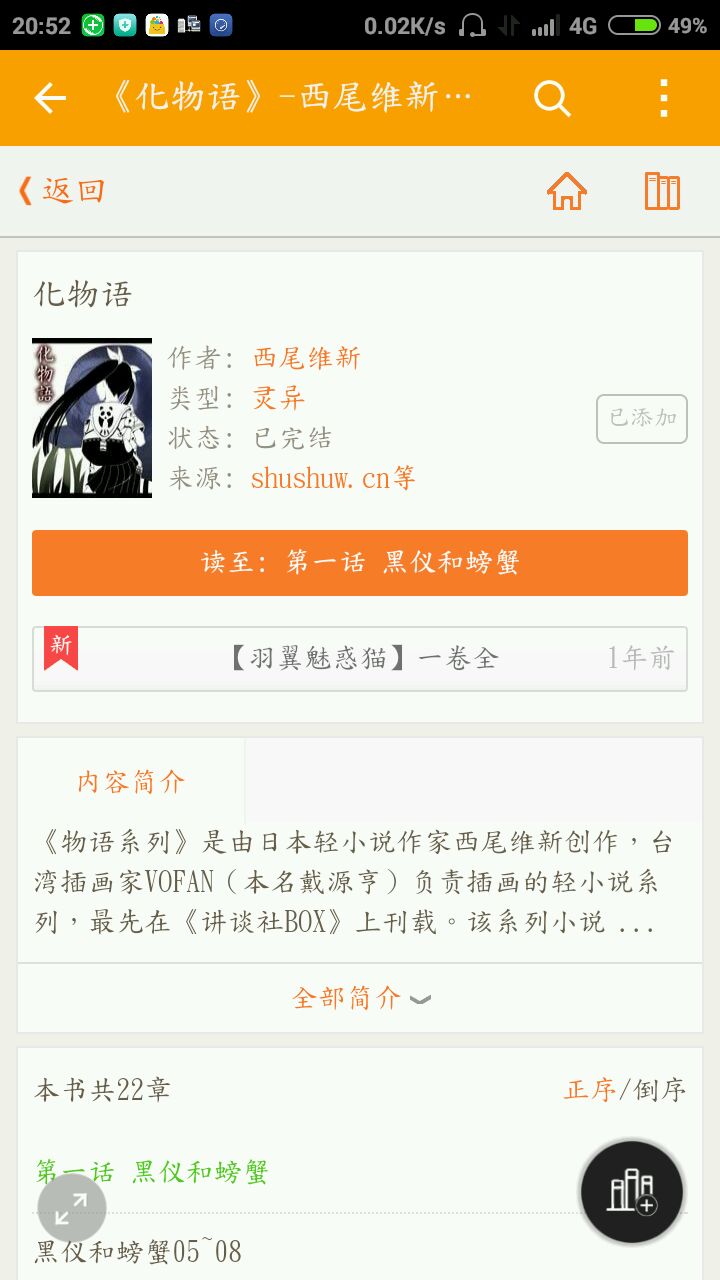Tap the 返回 link
The width and height of the screenshot is (720, 1280).
pos(62,191)
